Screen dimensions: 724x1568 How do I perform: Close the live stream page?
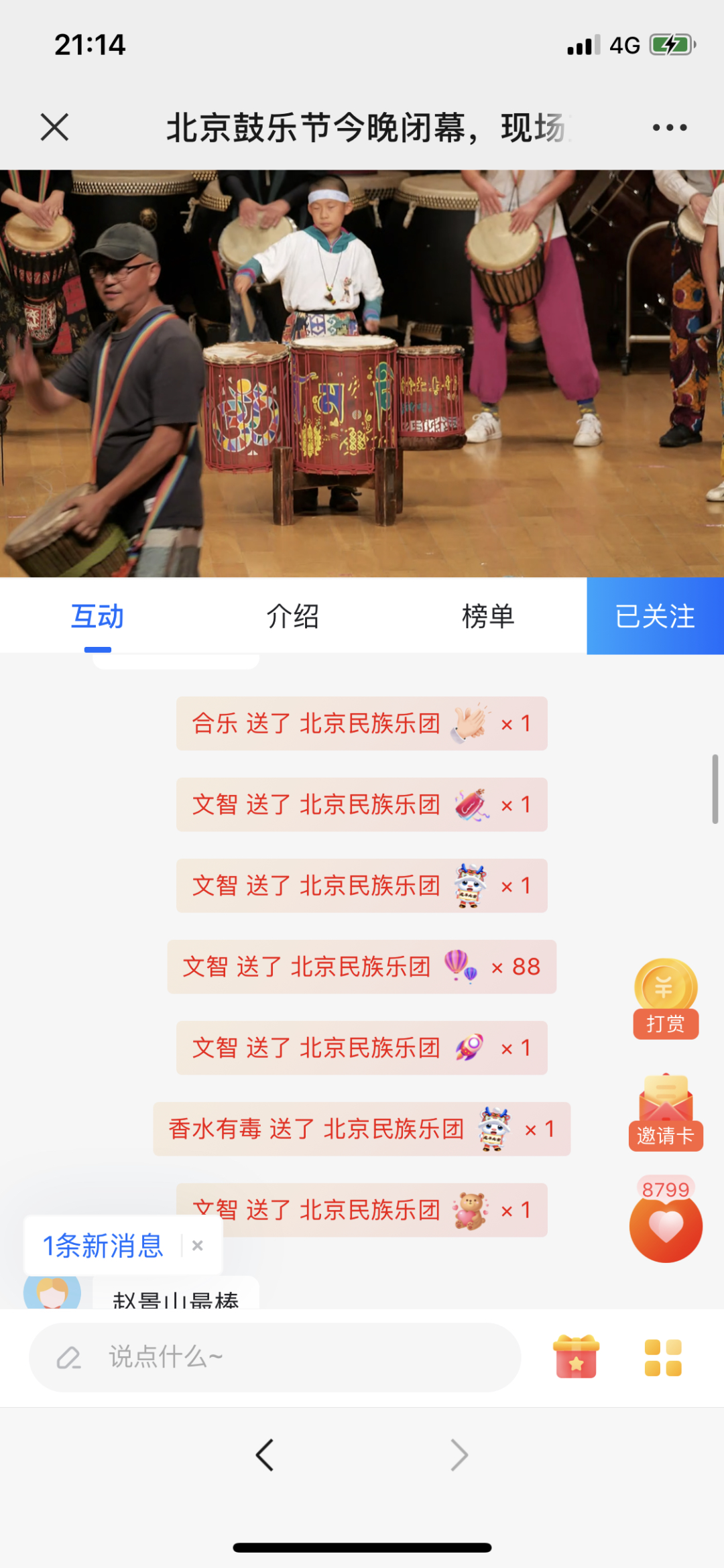[54, 127]
